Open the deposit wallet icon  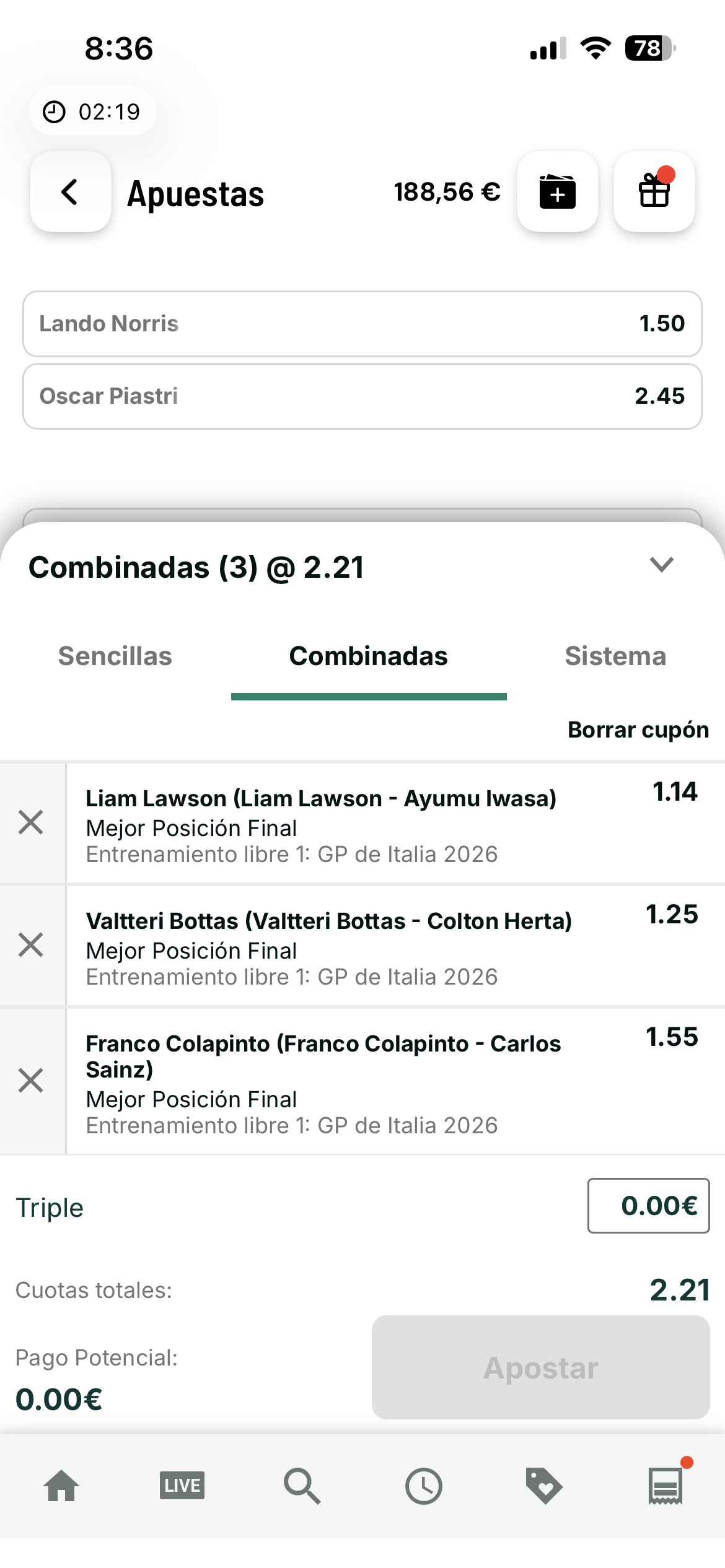(558, 192)
